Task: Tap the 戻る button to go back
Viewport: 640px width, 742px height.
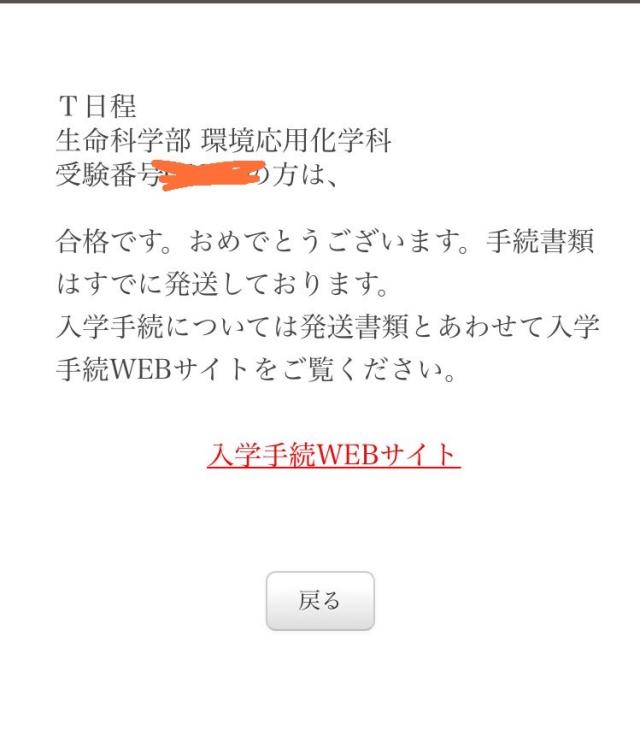Action: coord(320,601)
